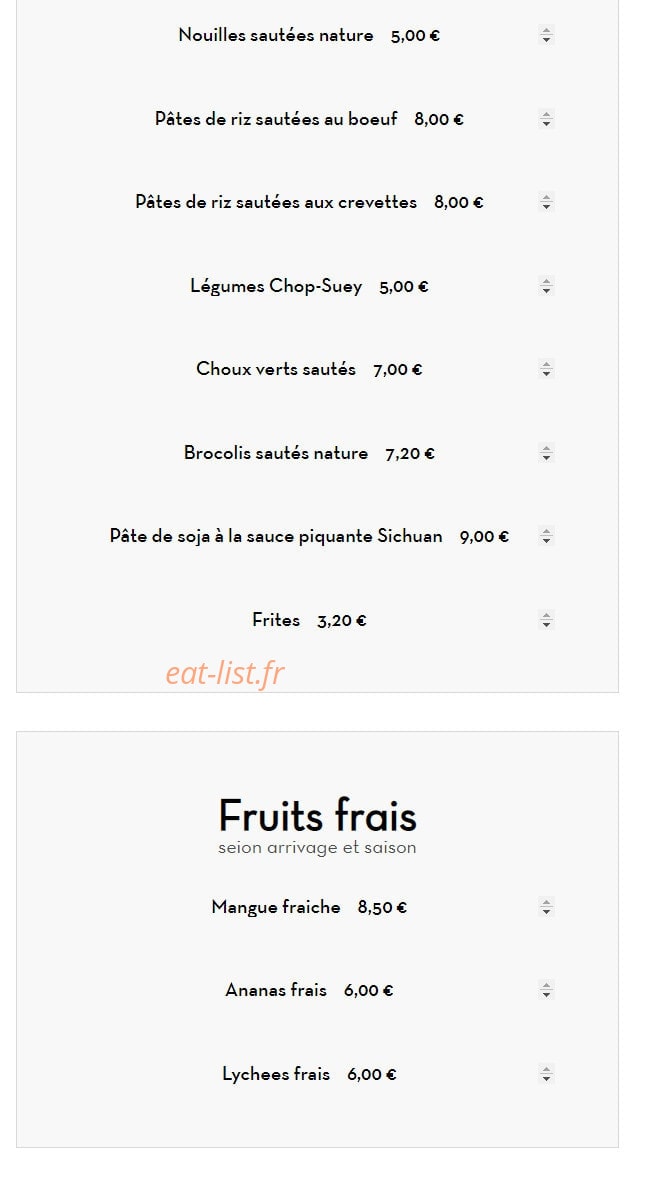Use stepper beside Pâtes de riz aux crevettes
This screenshot has width=653, height=1181.
tap(546, 202)
